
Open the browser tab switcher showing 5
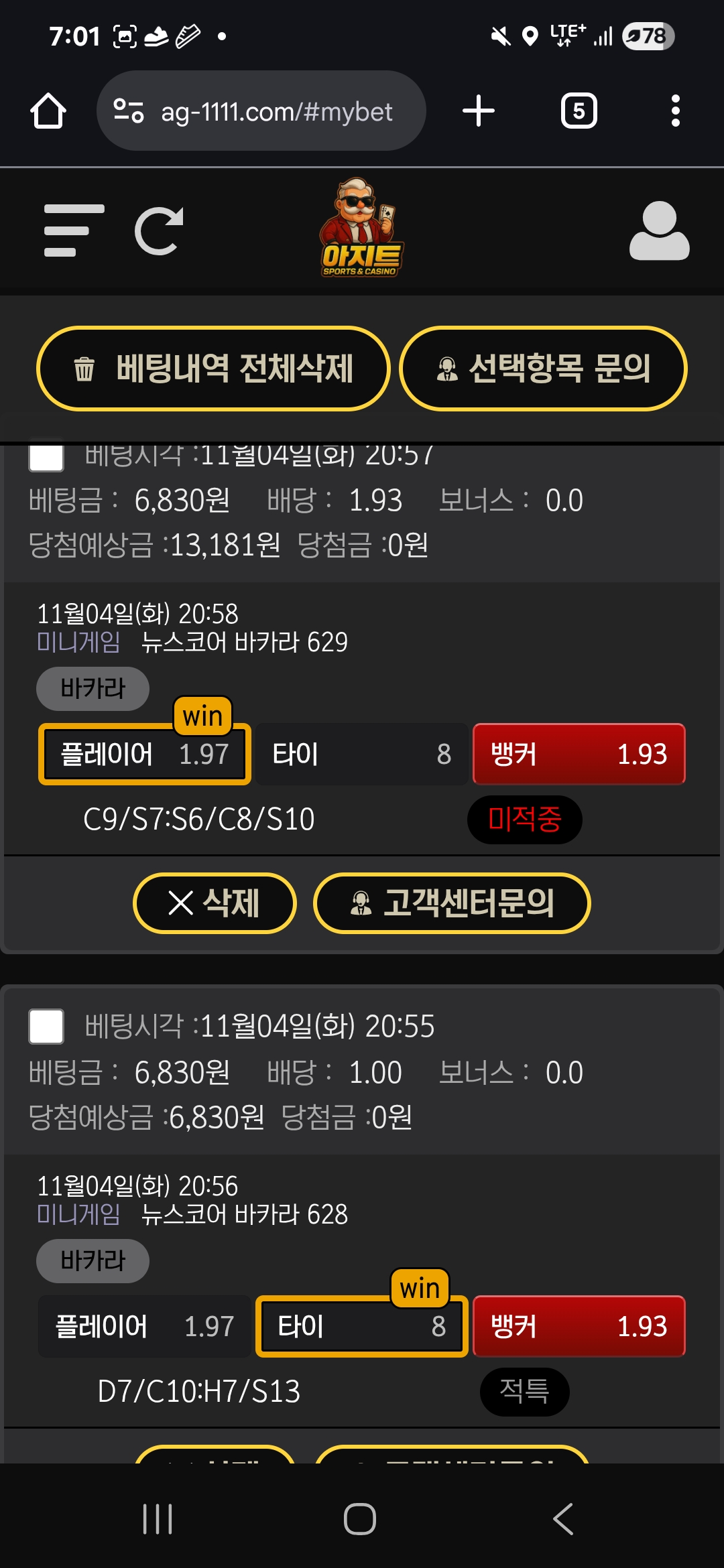click(x=578, y=111)
